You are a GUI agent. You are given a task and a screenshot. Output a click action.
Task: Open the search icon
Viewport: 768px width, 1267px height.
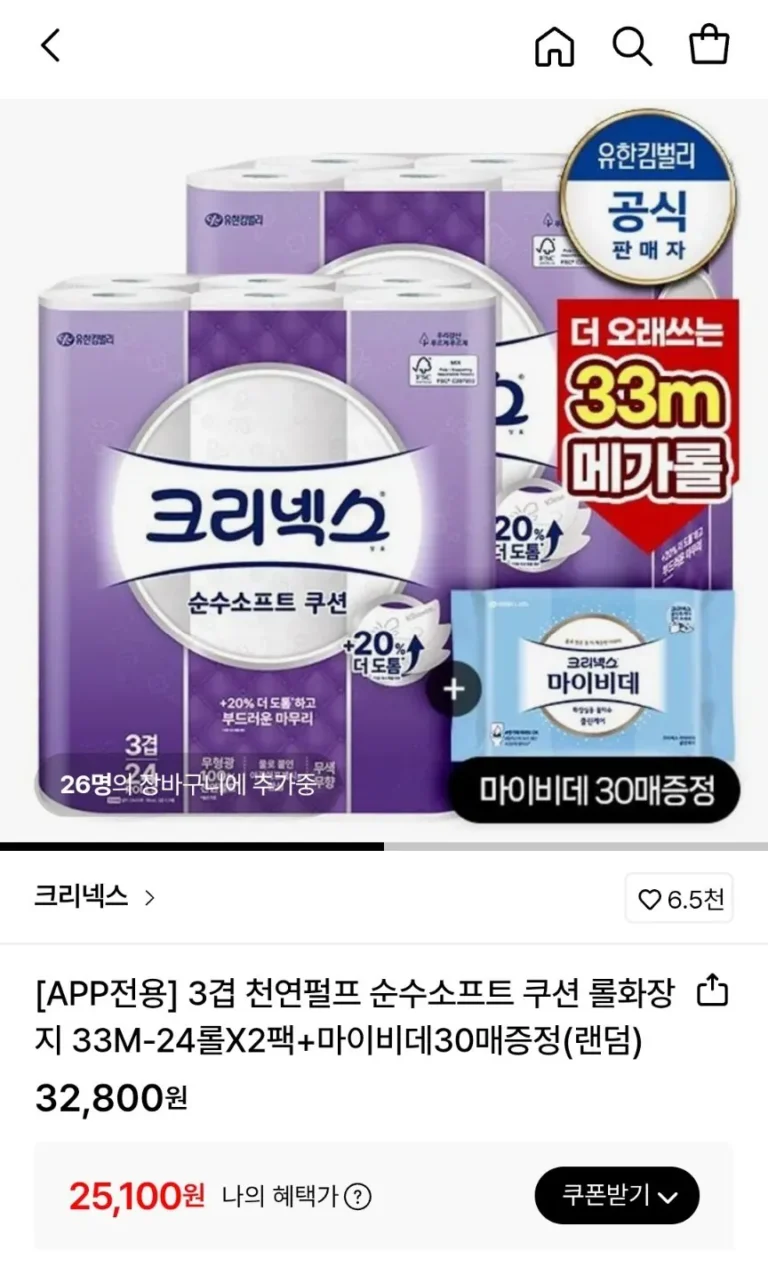point(632,46)
